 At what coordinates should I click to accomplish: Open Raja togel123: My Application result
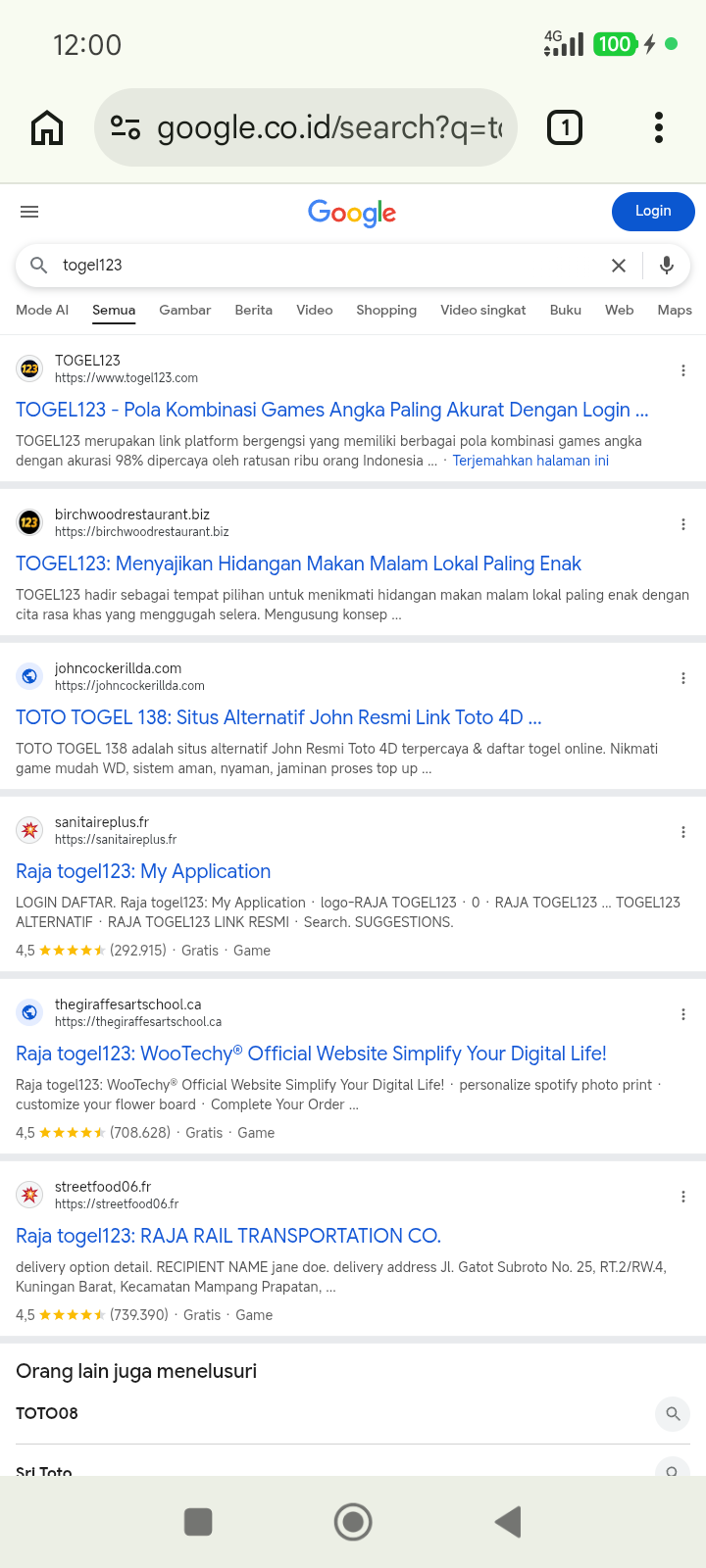point(143,871)
